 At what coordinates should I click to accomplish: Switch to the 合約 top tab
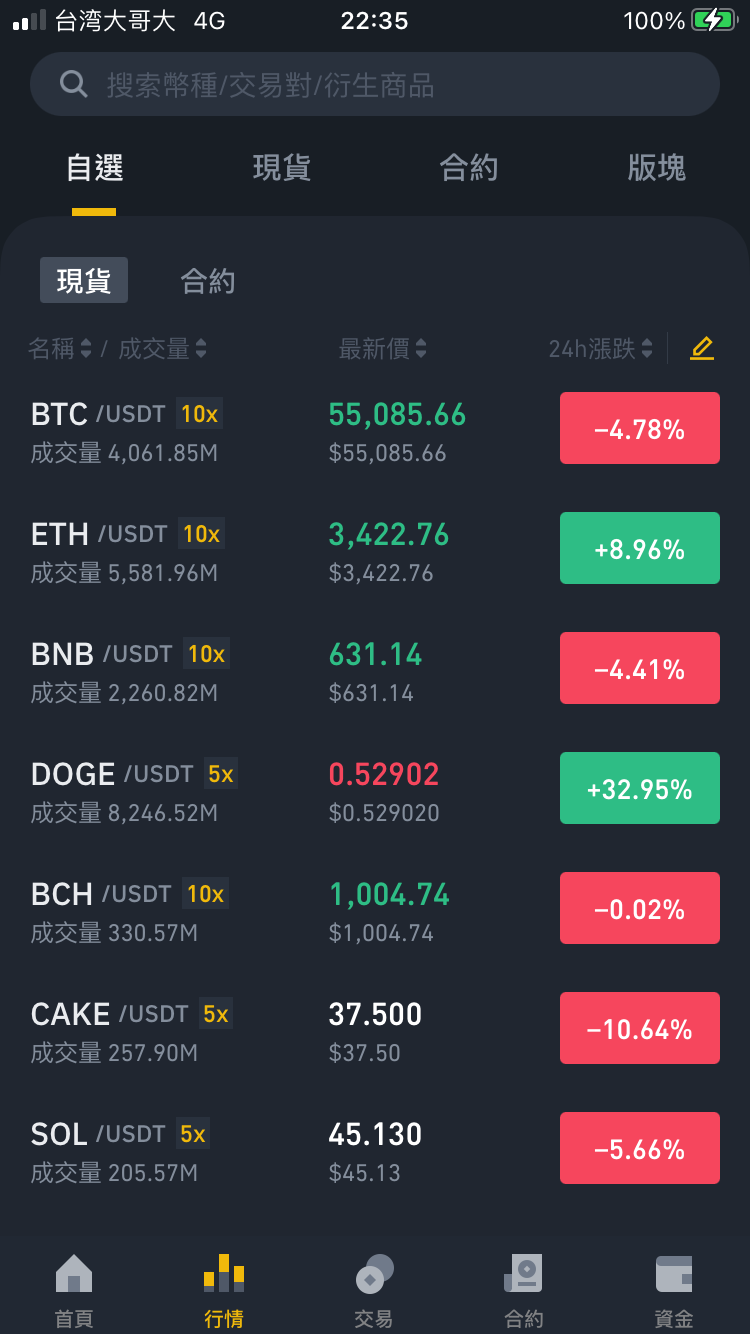pyautogui.click(x=469, y=168)
